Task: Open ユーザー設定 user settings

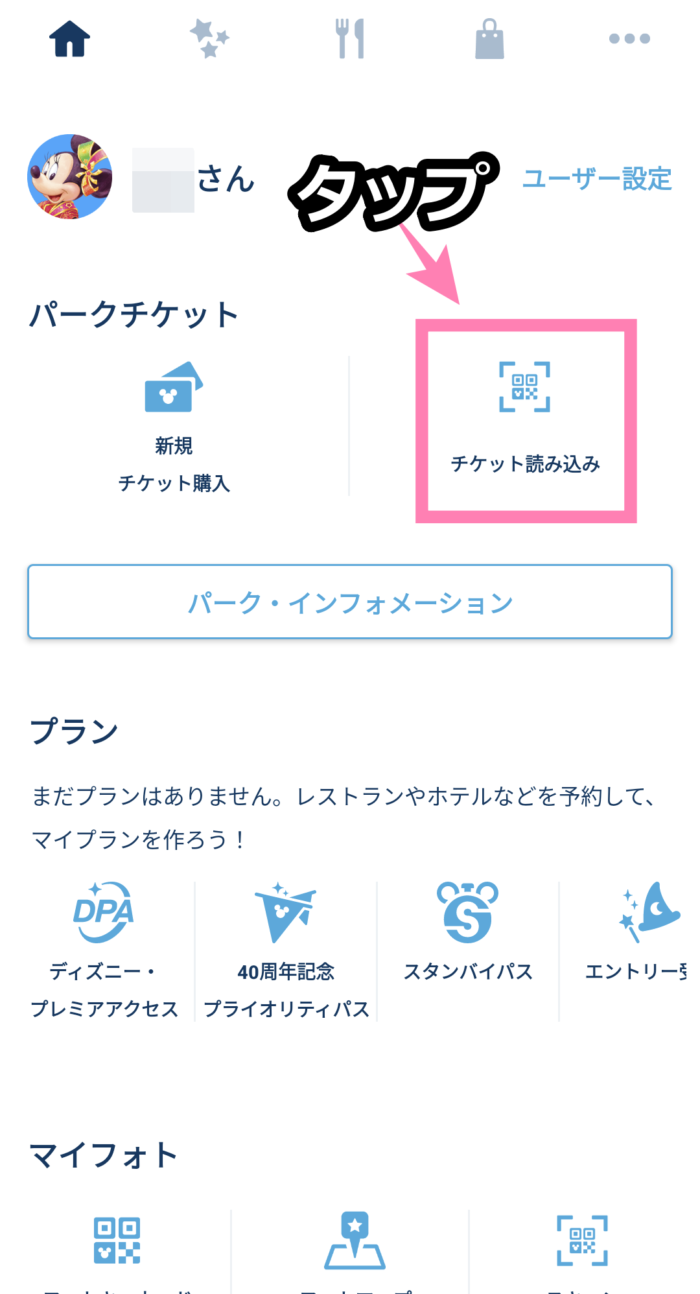Action: [597, 179]
